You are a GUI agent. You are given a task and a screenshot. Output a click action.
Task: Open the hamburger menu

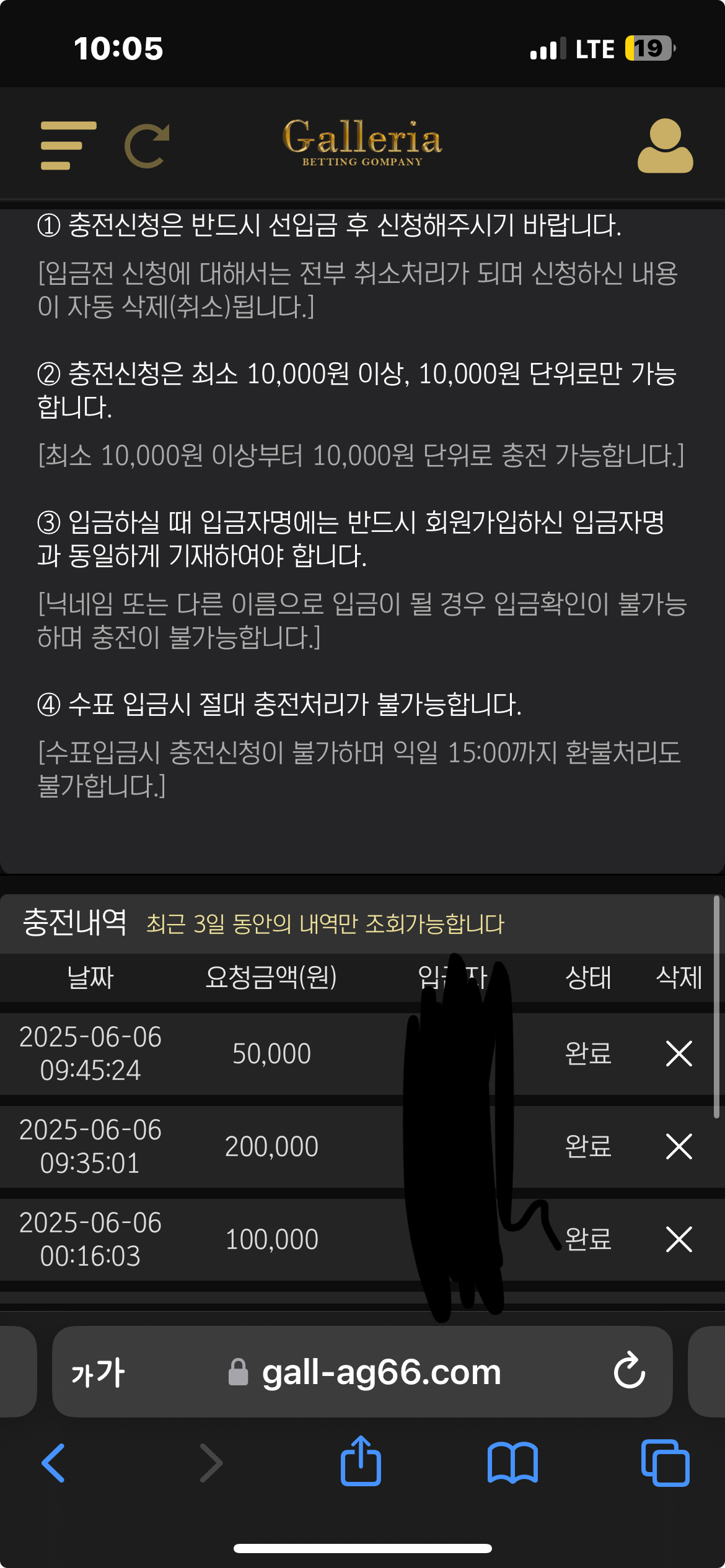click(68, 146)
